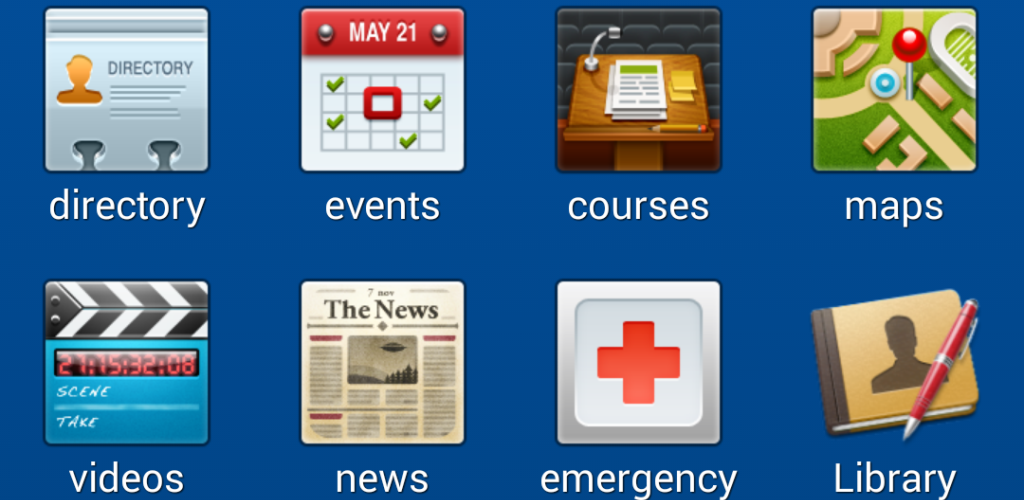
Task: Open the directory module
Action: tap(127, 90)
